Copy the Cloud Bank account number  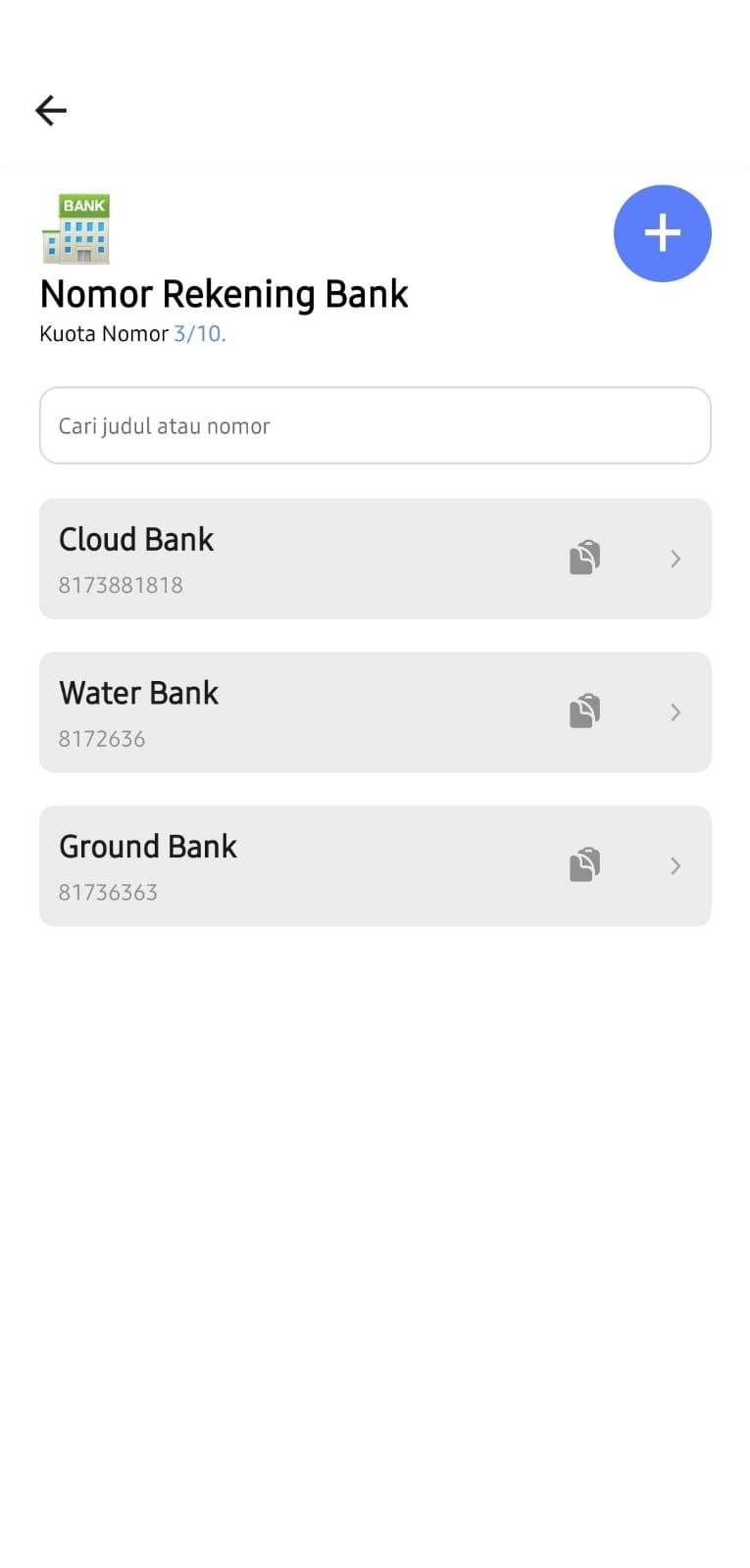(584, 557)
